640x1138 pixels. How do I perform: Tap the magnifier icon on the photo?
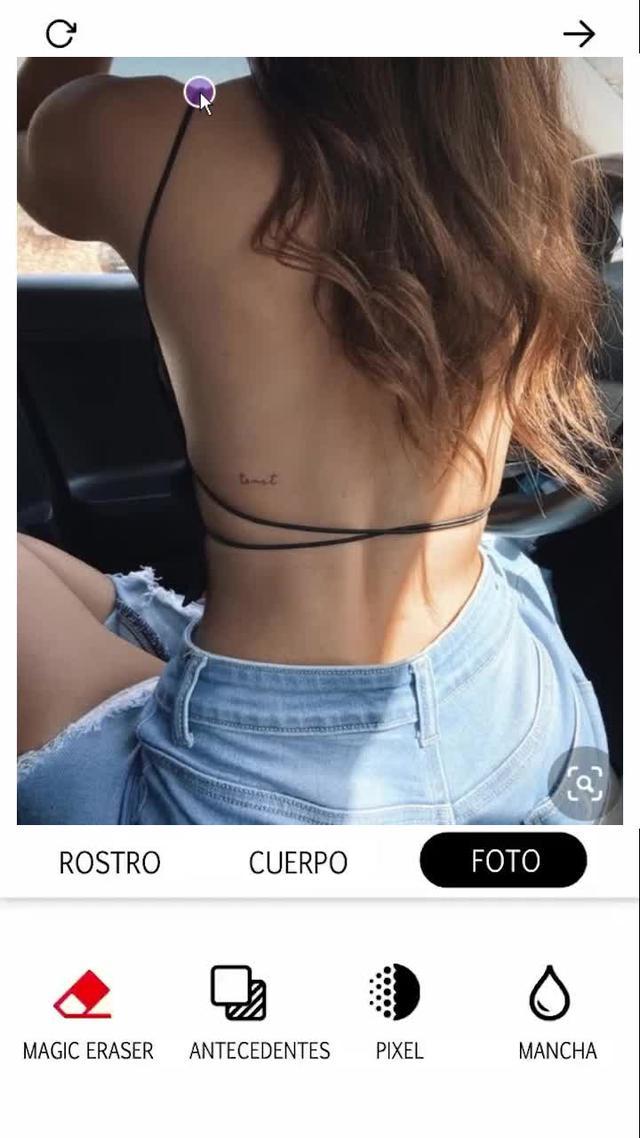584,783
